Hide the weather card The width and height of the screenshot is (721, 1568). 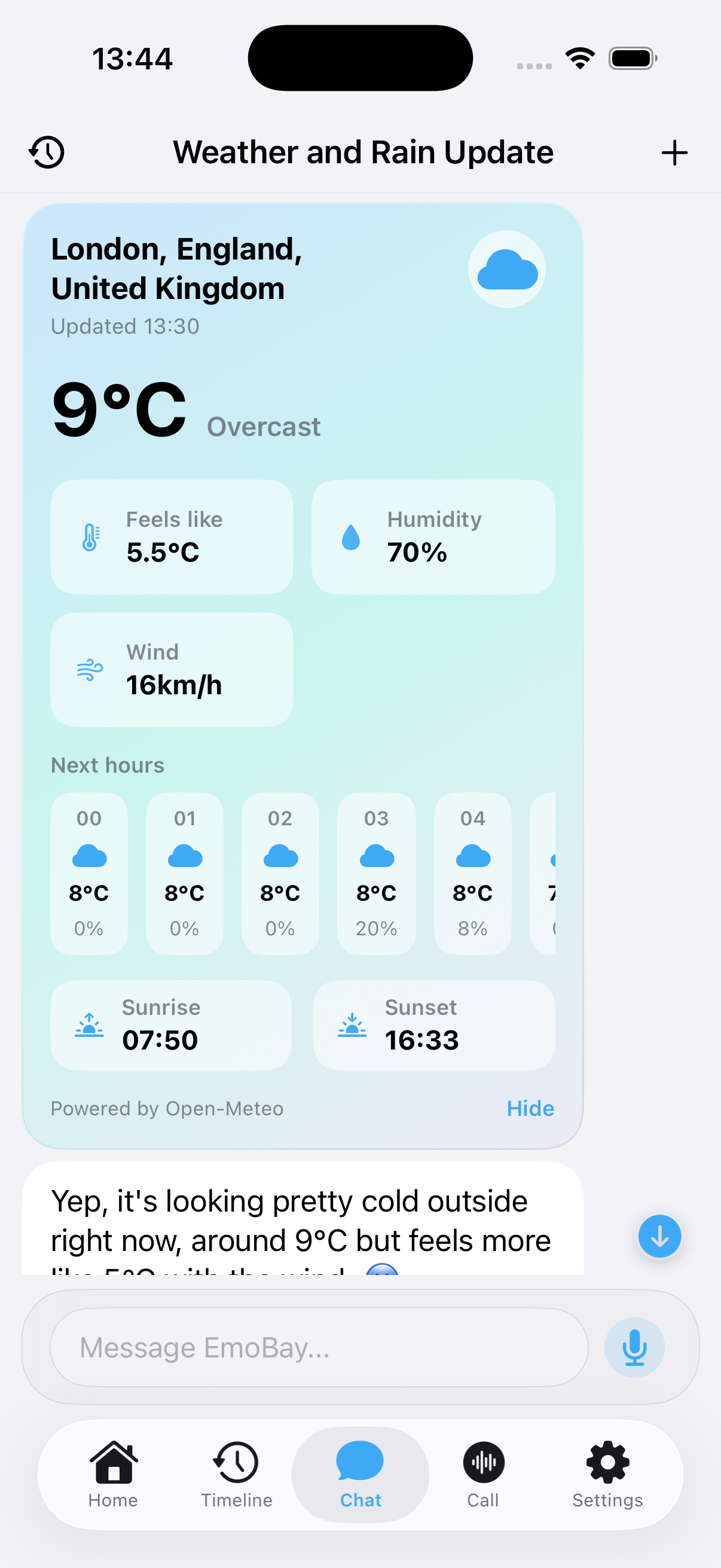point(529,1108)
